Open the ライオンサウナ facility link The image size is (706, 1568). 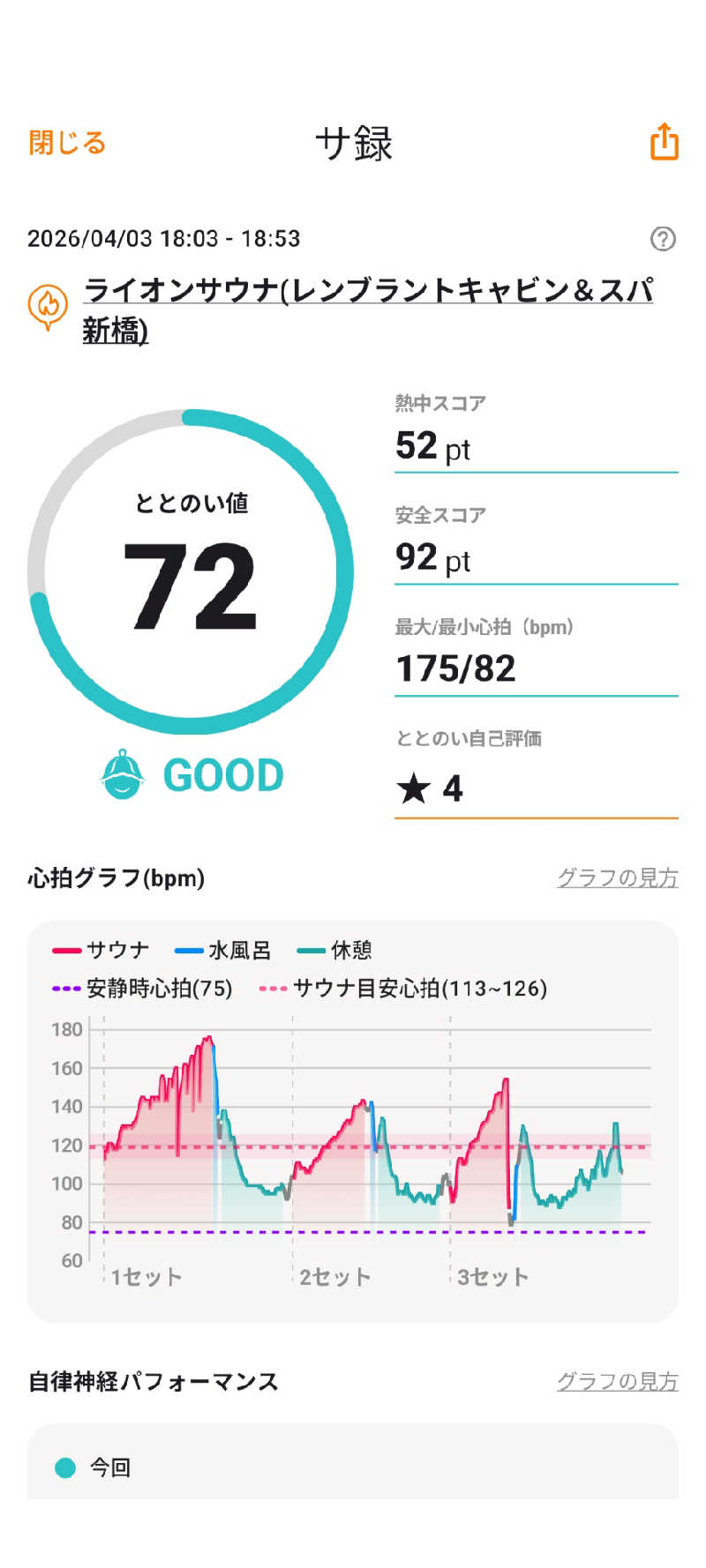coord(368,310)
